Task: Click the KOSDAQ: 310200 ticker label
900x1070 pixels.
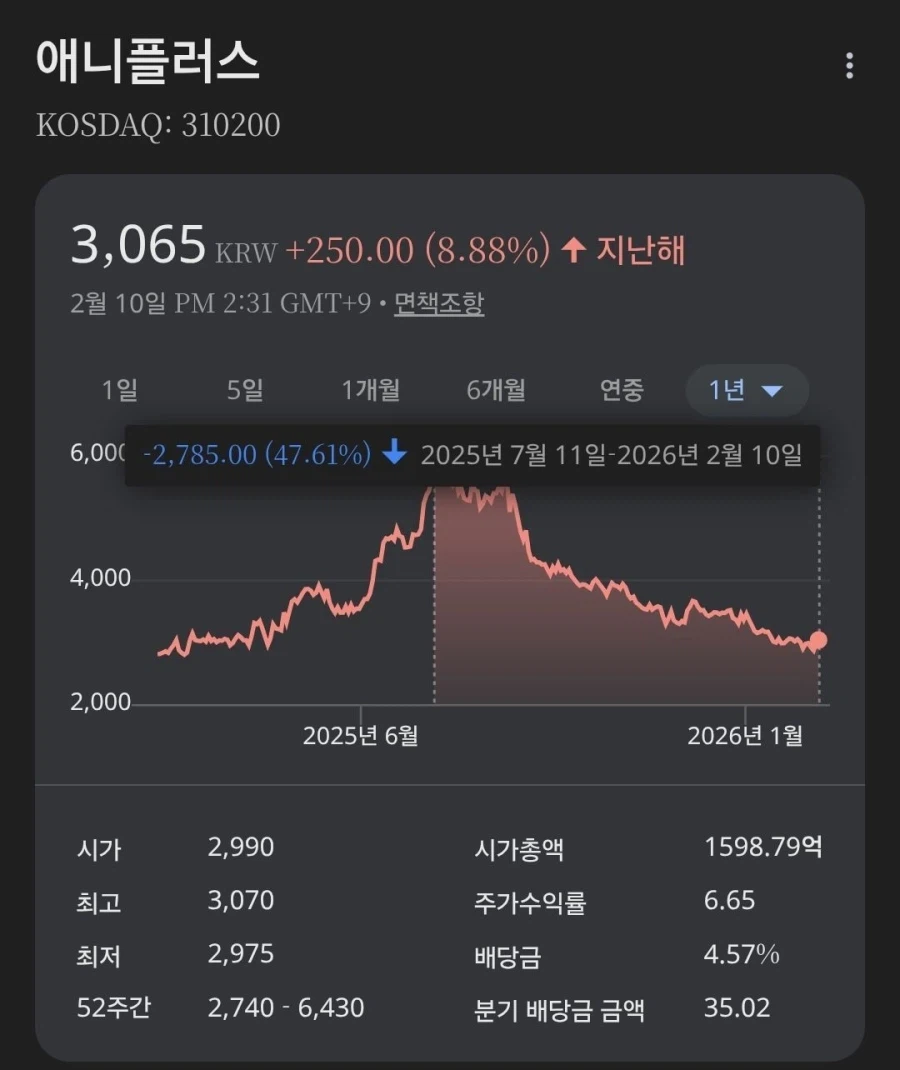Action: 158,126
